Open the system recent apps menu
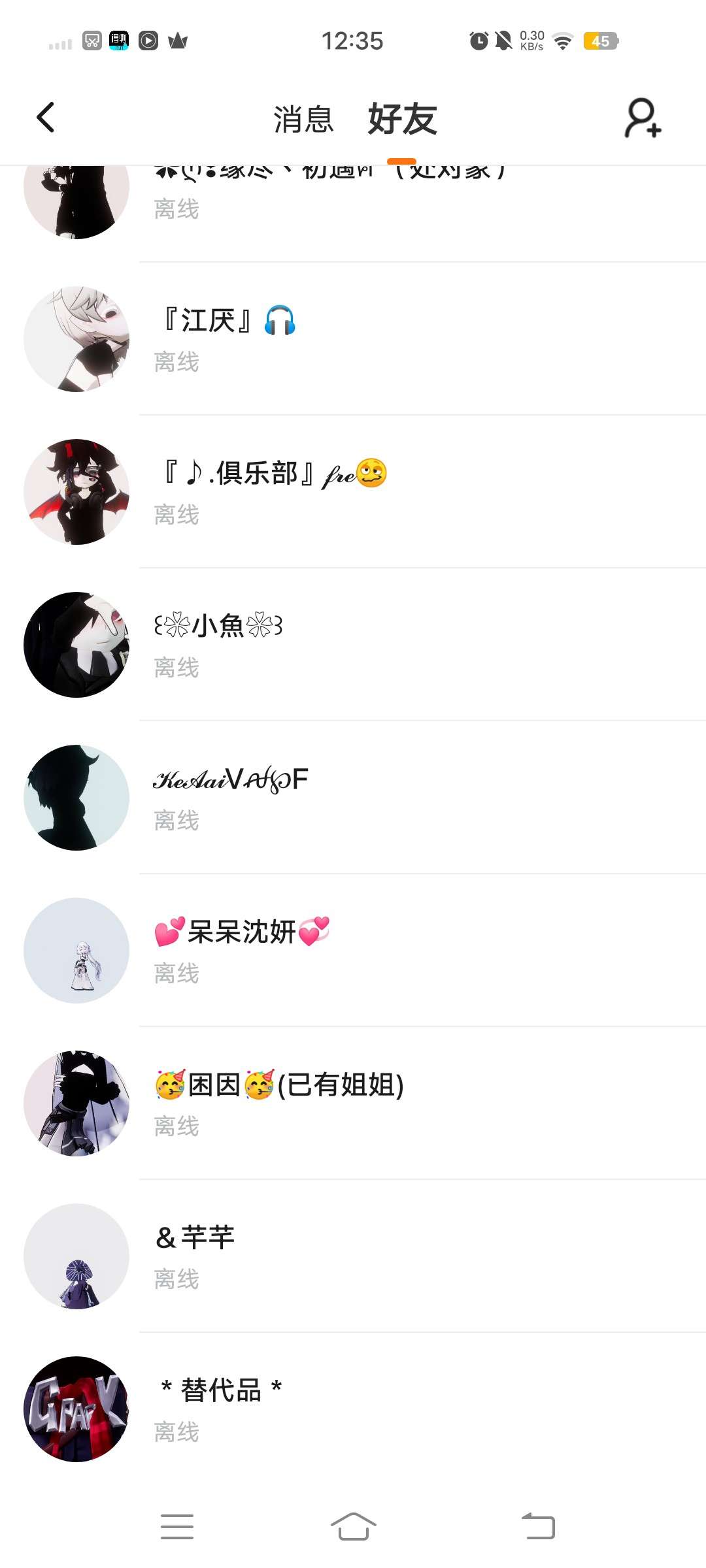 (177, 1527)
